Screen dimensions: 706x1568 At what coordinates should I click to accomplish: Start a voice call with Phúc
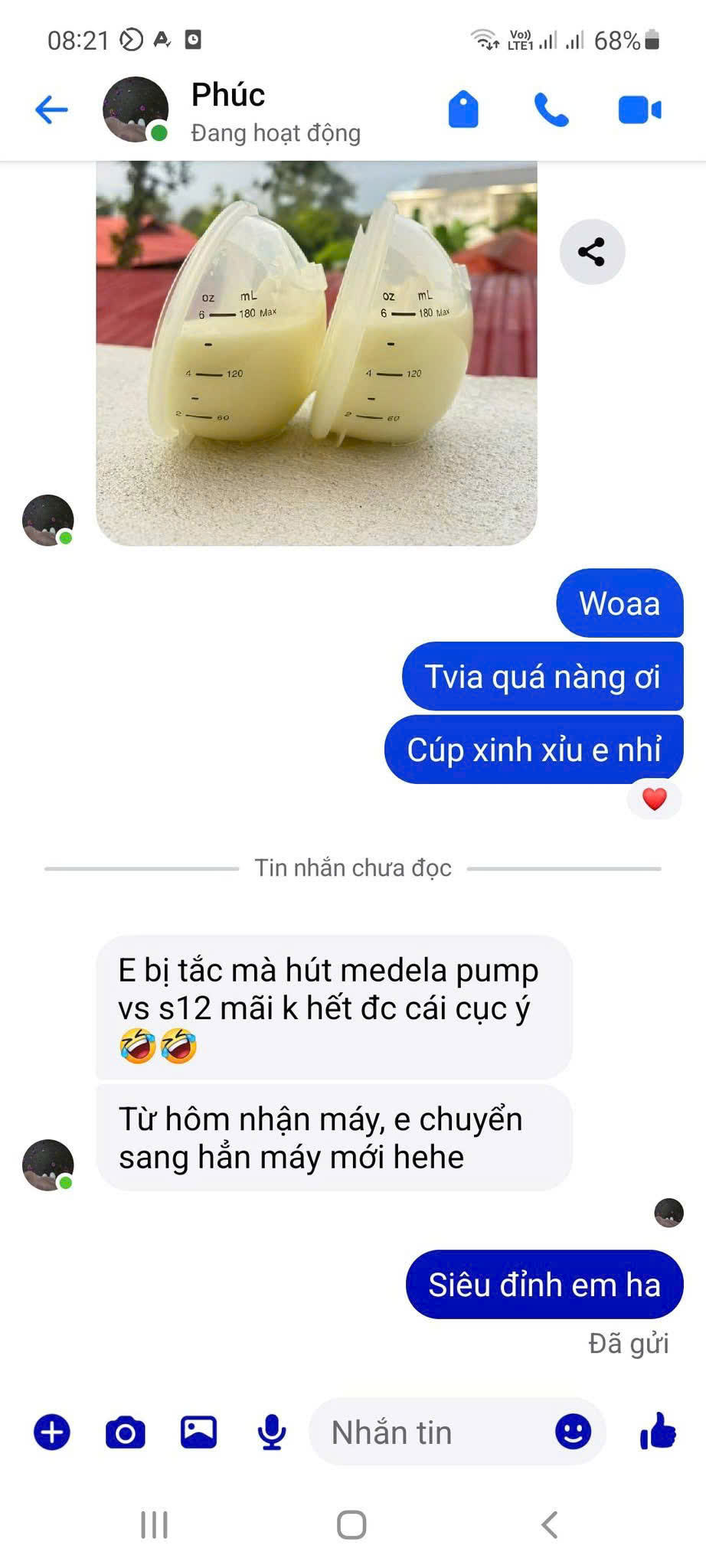[x=551, y=109]
